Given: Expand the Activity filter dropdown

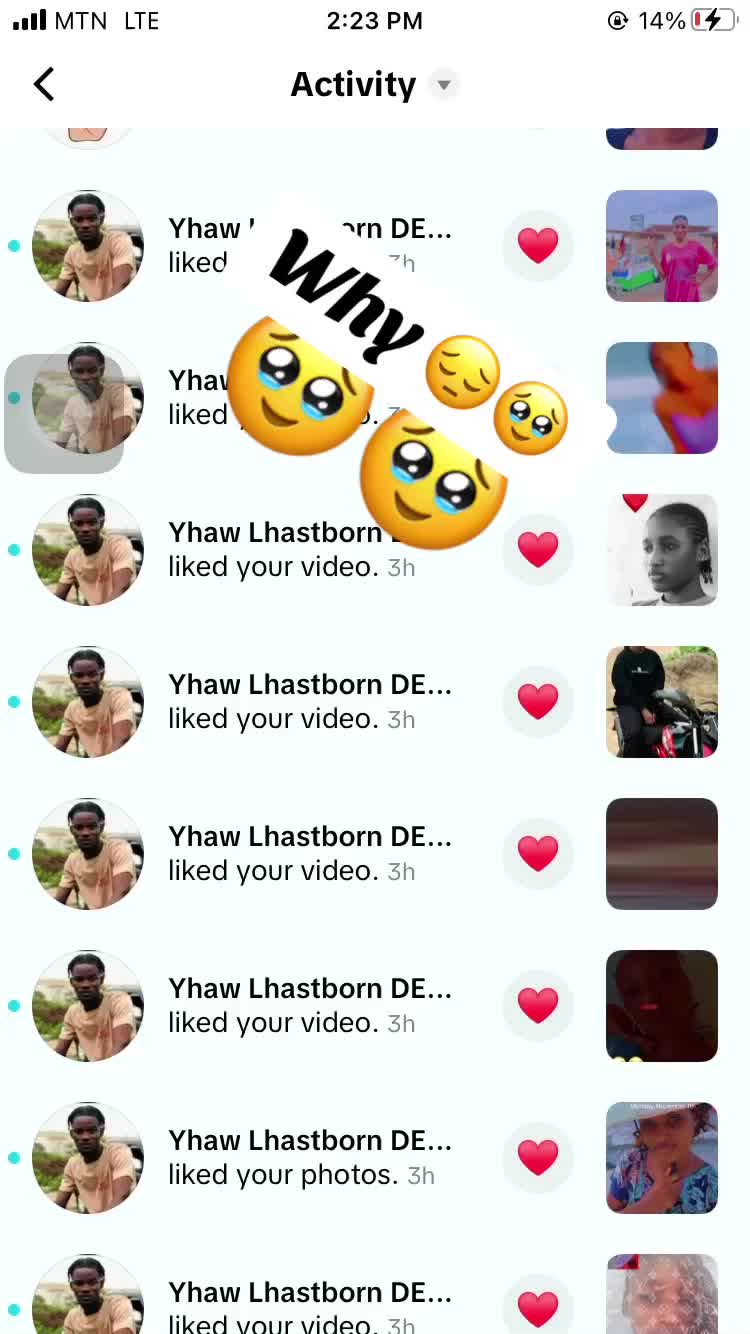Looking at the screenshot, I should click(x=443, y=85).
